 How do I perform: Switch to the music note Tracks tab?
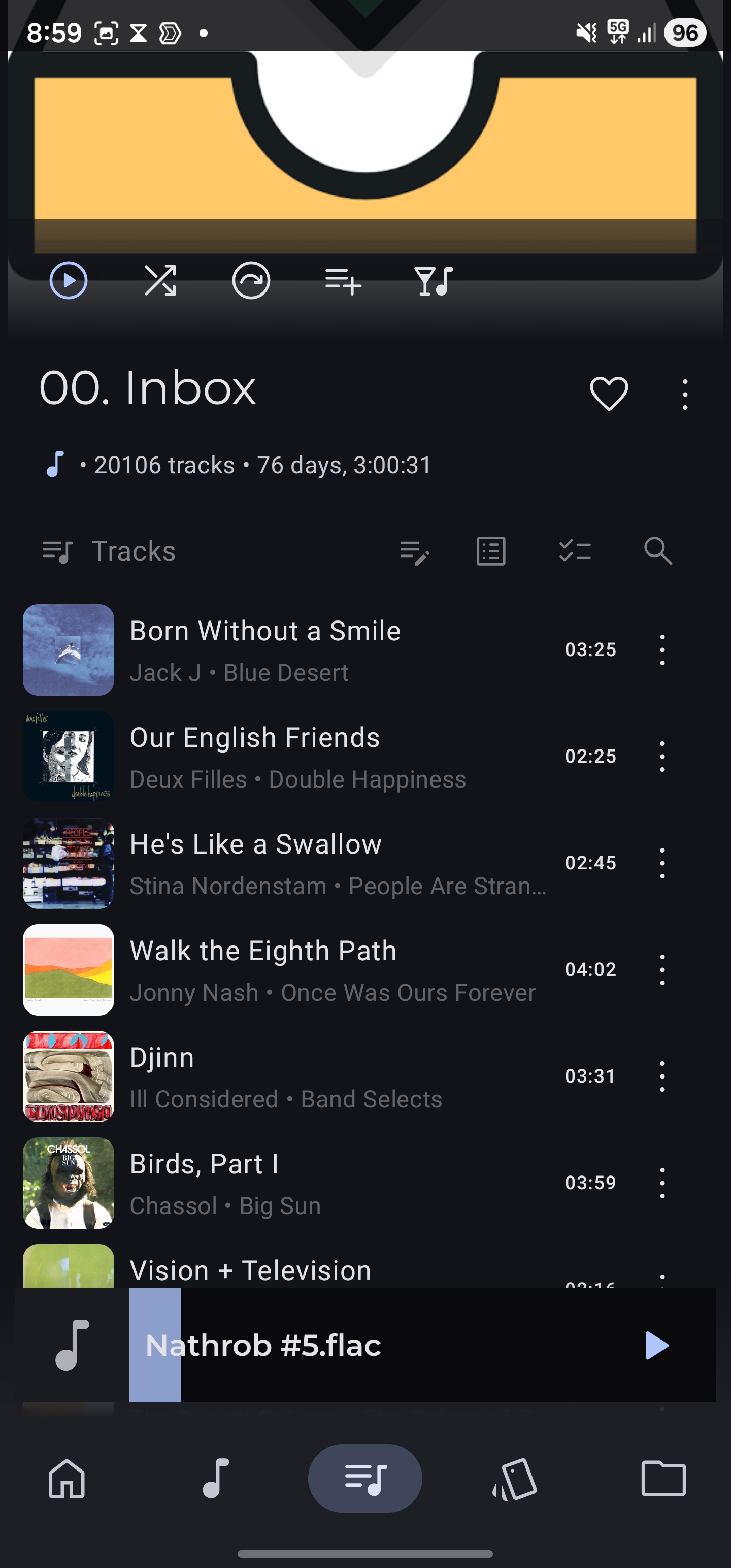pos(216,1478)
